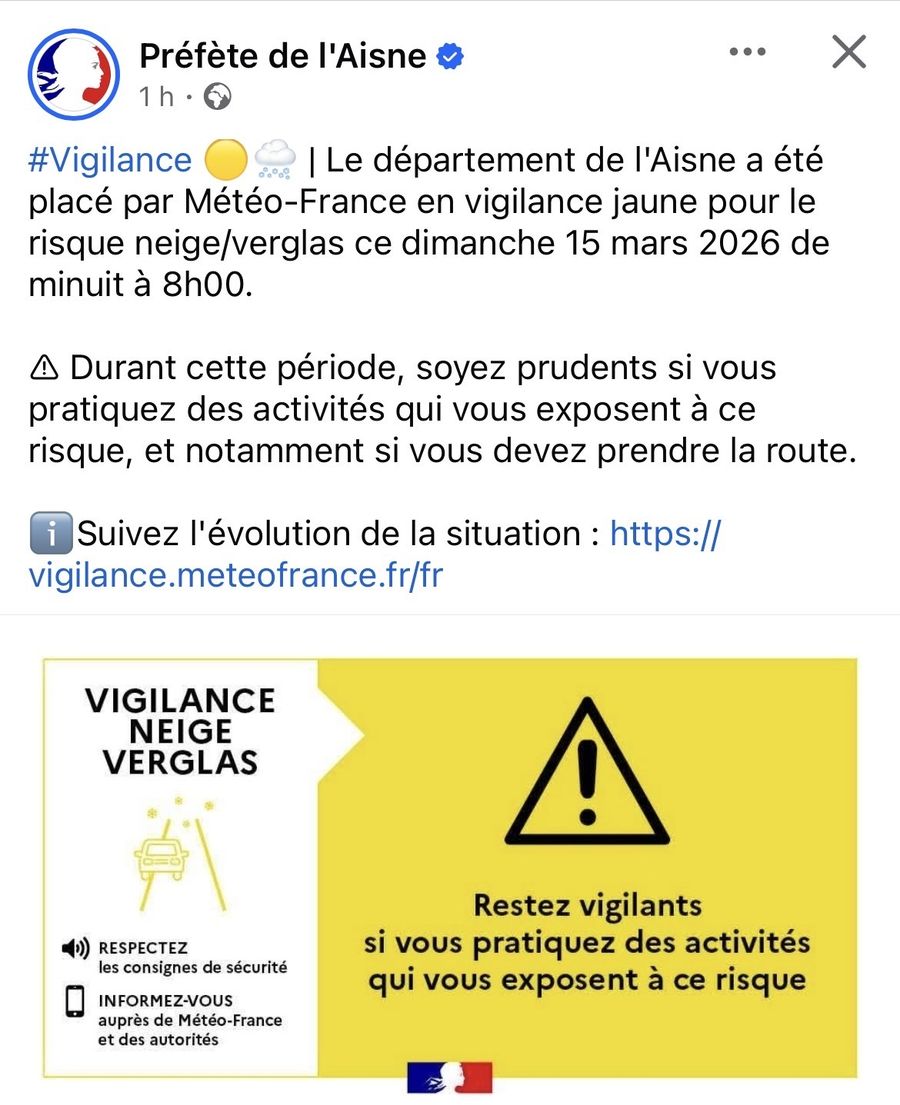Open the Vigilance Neige Verglas image
The image size is (900, 1105).
450,869
